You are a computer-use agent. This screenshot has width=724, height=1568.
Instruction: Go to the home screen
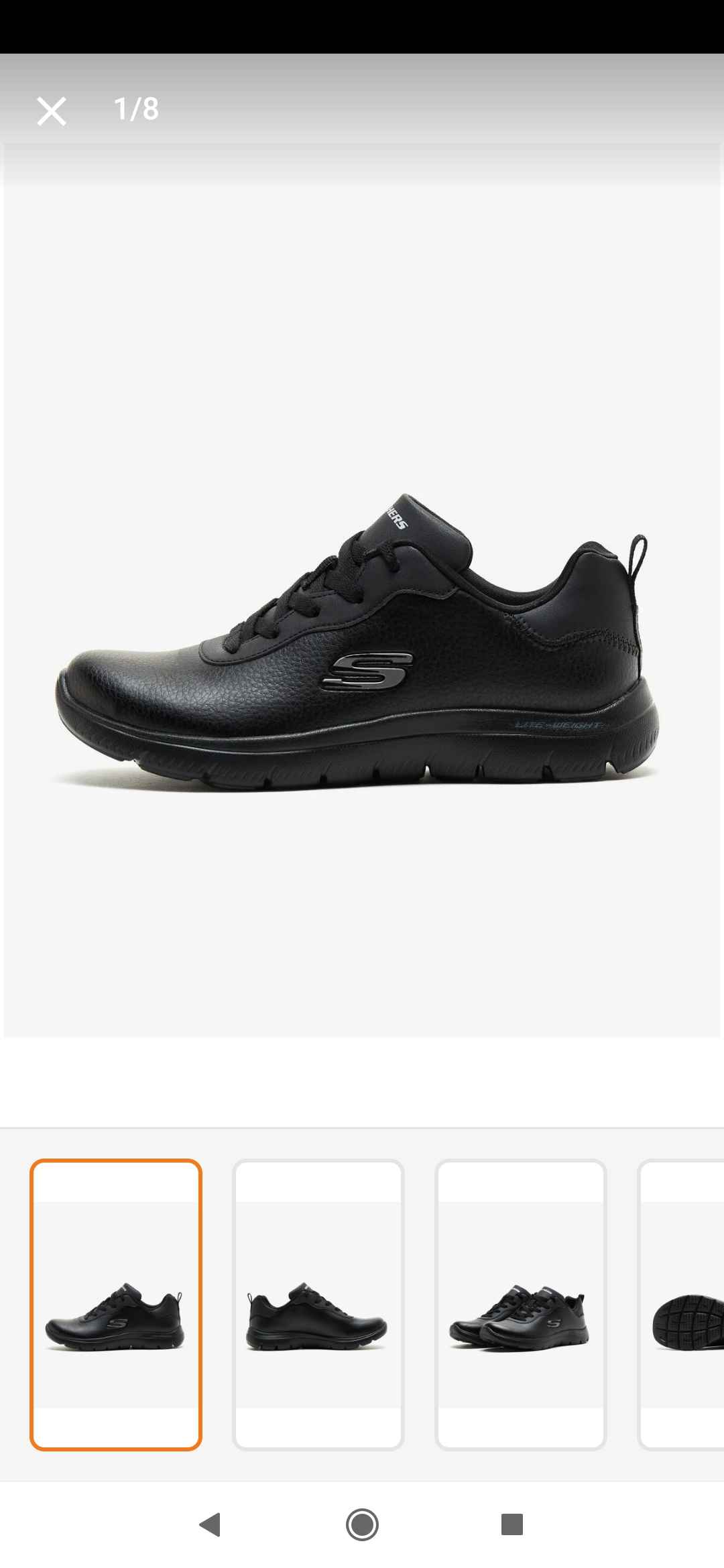click(362, 1524)
